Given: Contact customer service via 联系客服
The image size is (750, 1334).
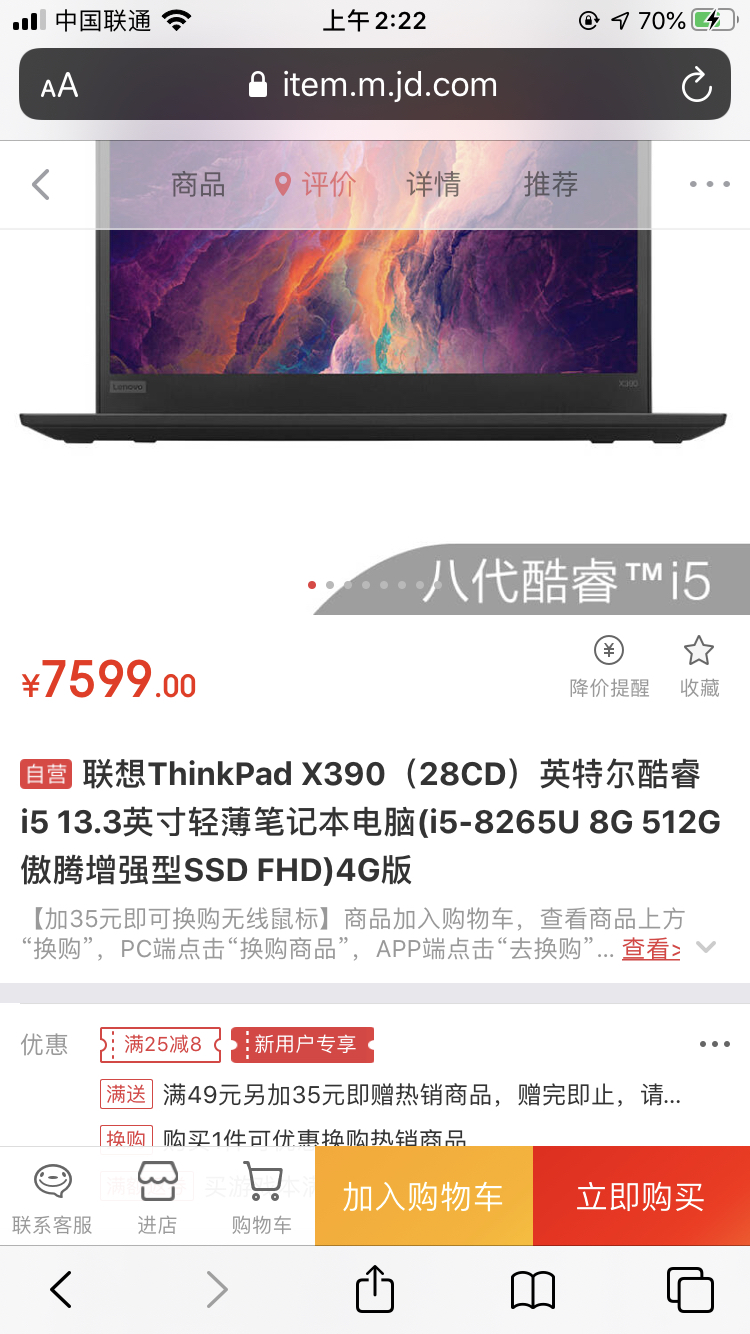Looking at the screenshot, I should (52, 1198).
